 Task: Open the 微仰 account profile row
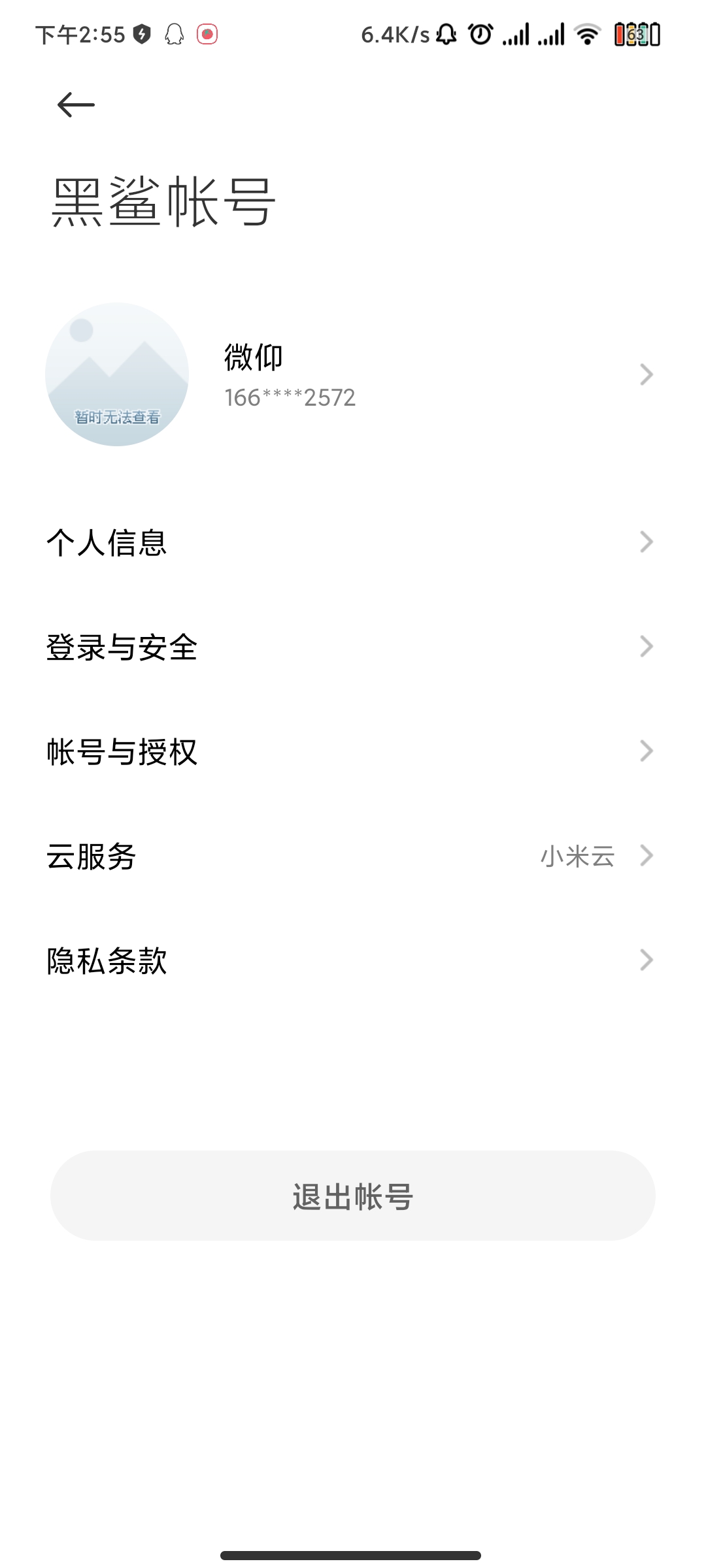click(x=353, y=374)
